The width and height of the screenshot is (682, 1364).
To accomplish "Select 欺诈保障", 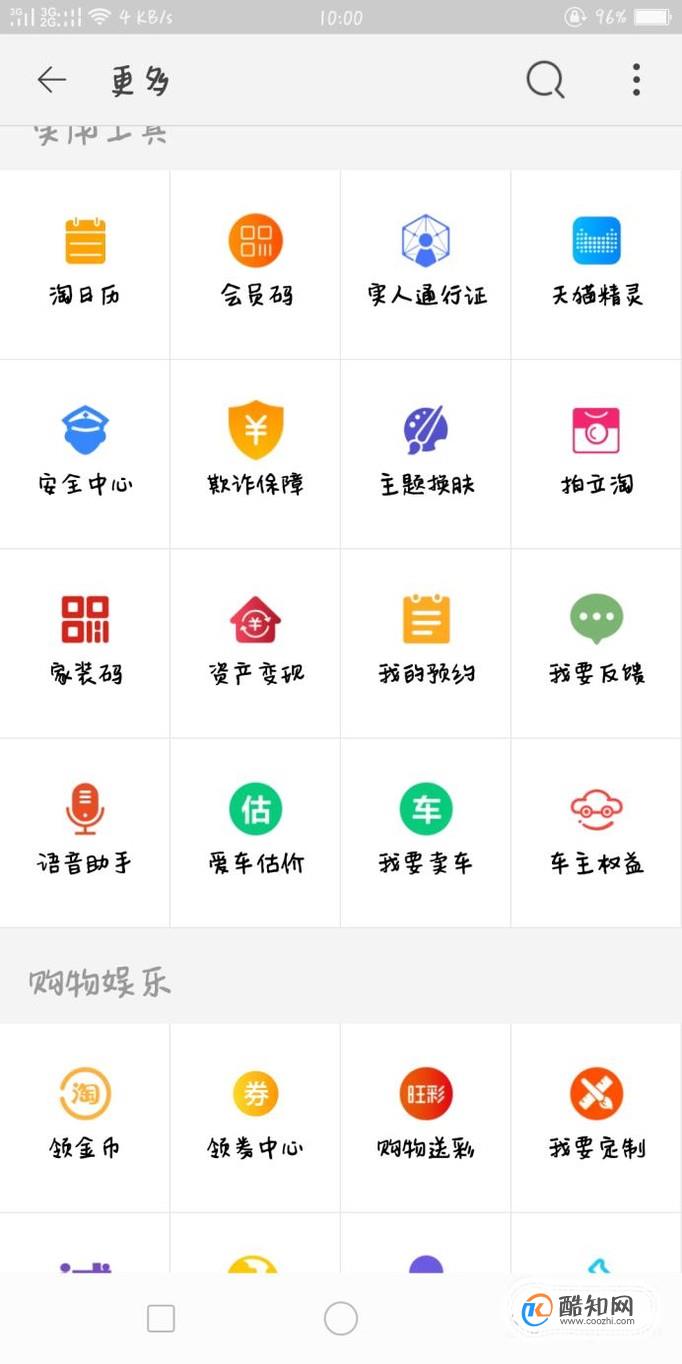I will pos(256,454).
